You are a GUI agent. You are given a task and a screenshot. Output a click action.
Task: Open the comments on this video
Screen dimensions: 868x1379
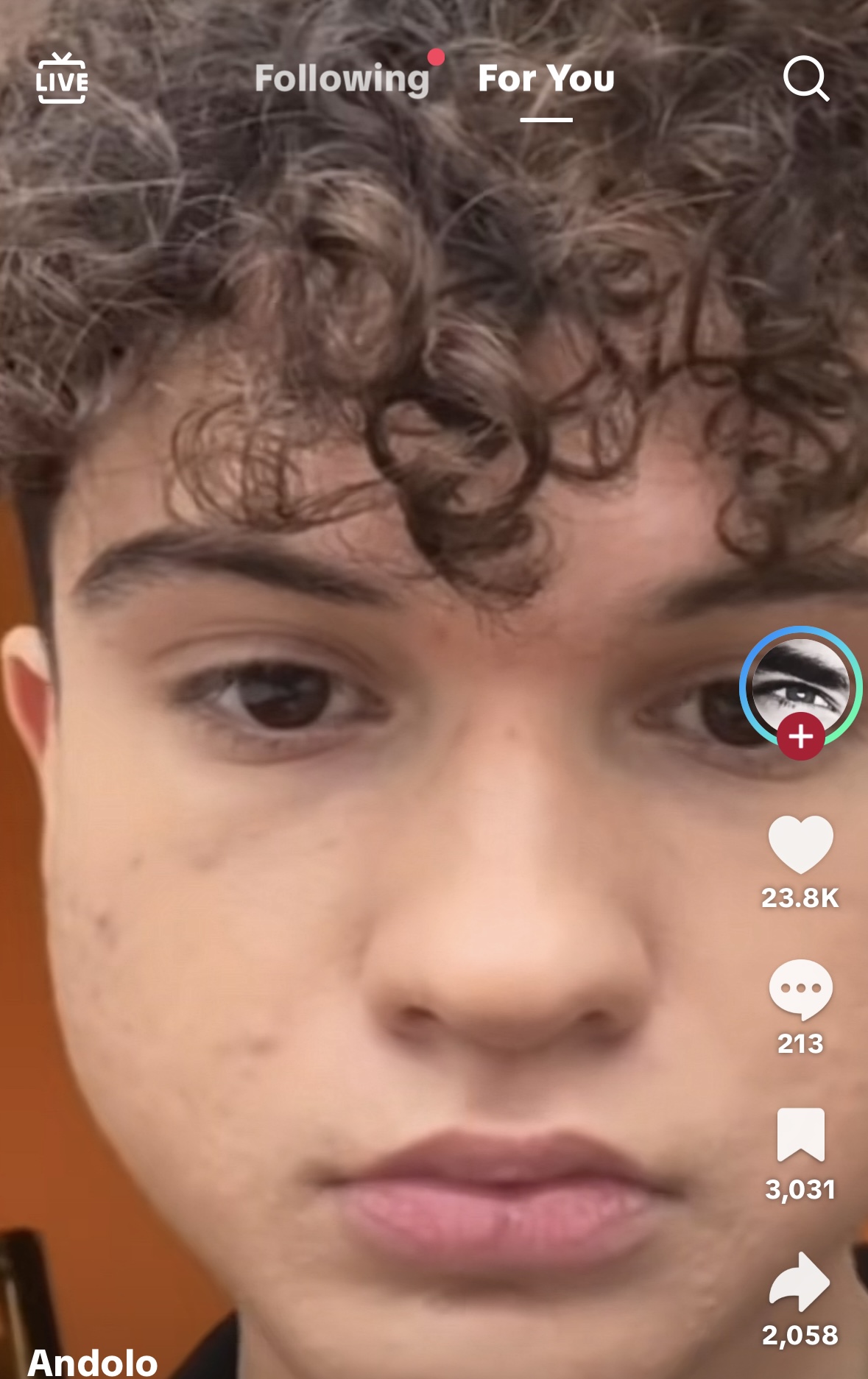click(800, 989)
